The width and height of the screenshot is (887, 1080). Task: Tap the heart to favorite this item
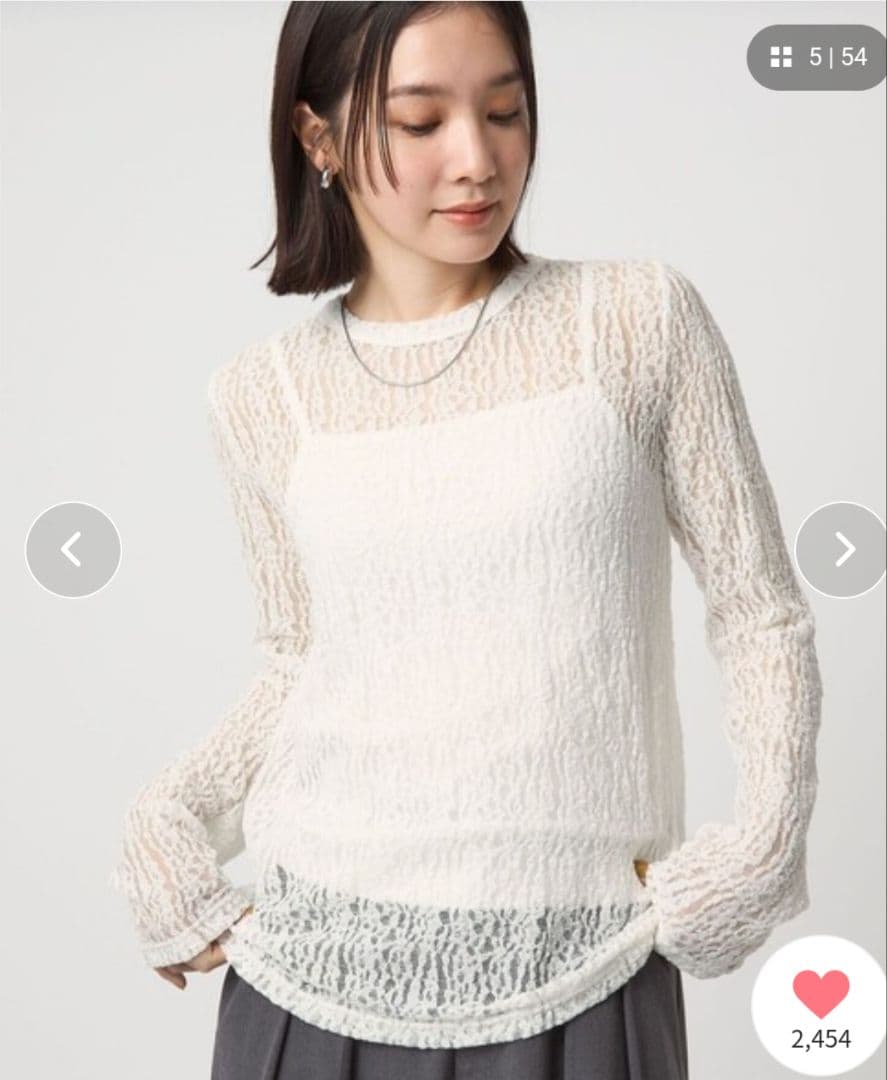pos(821,995)
